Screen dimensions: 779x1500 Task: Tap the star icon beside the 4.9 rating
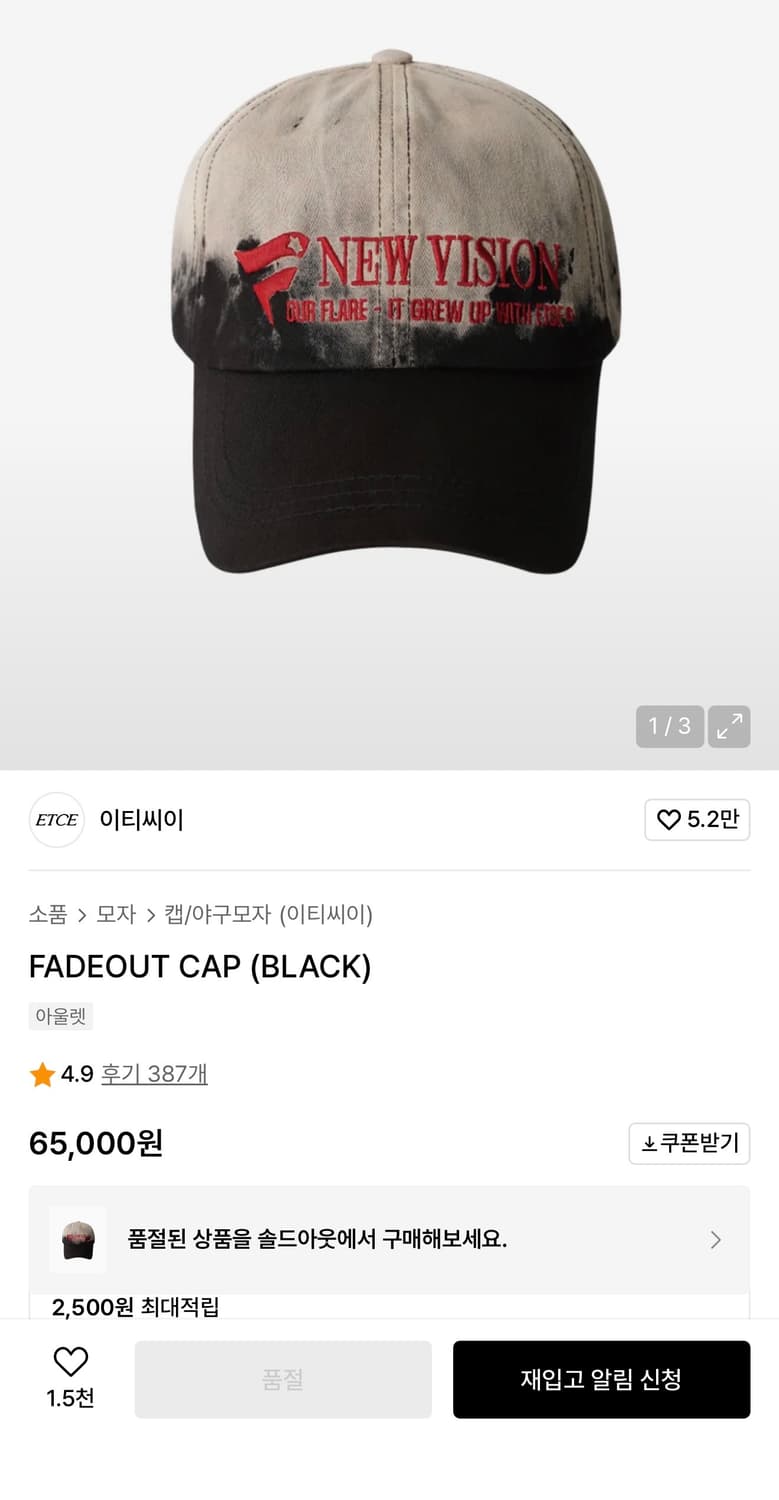[42, 1074]
